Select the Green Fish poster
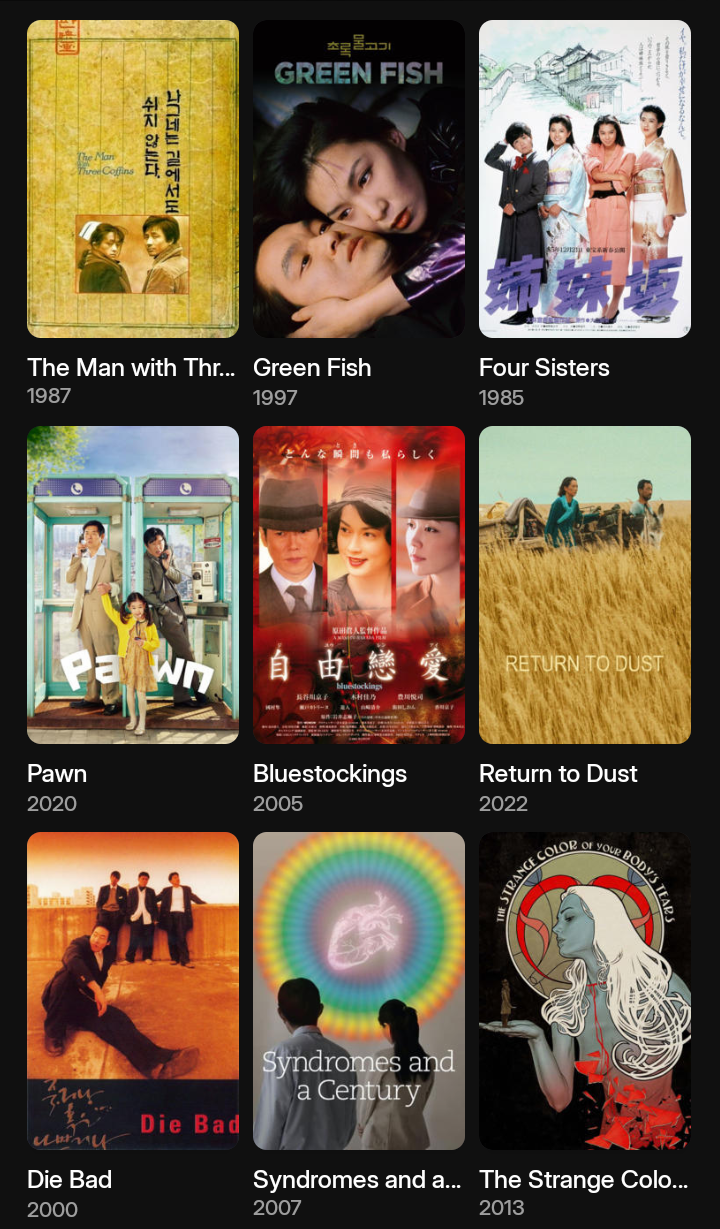 [359, 180]
